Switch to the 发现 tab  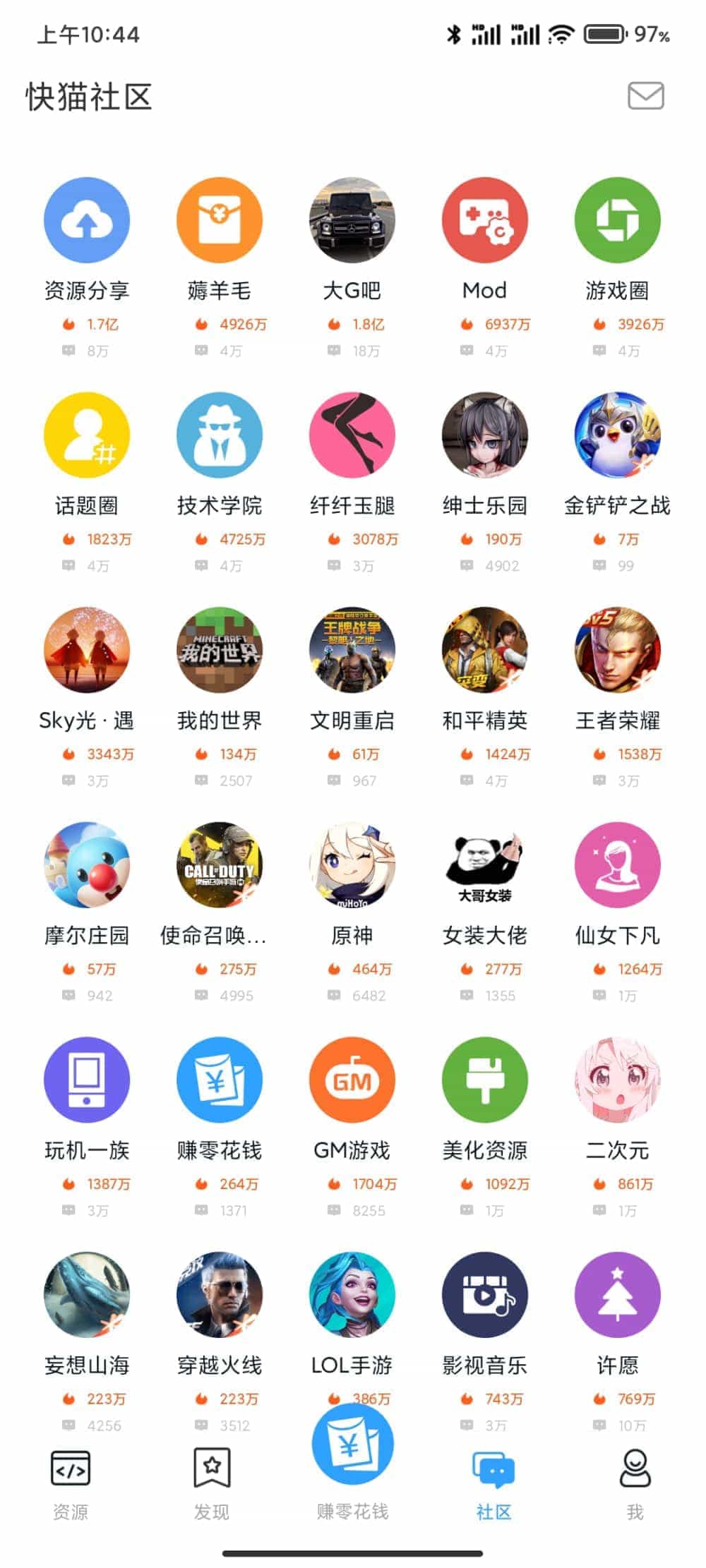pos(212,1483)
